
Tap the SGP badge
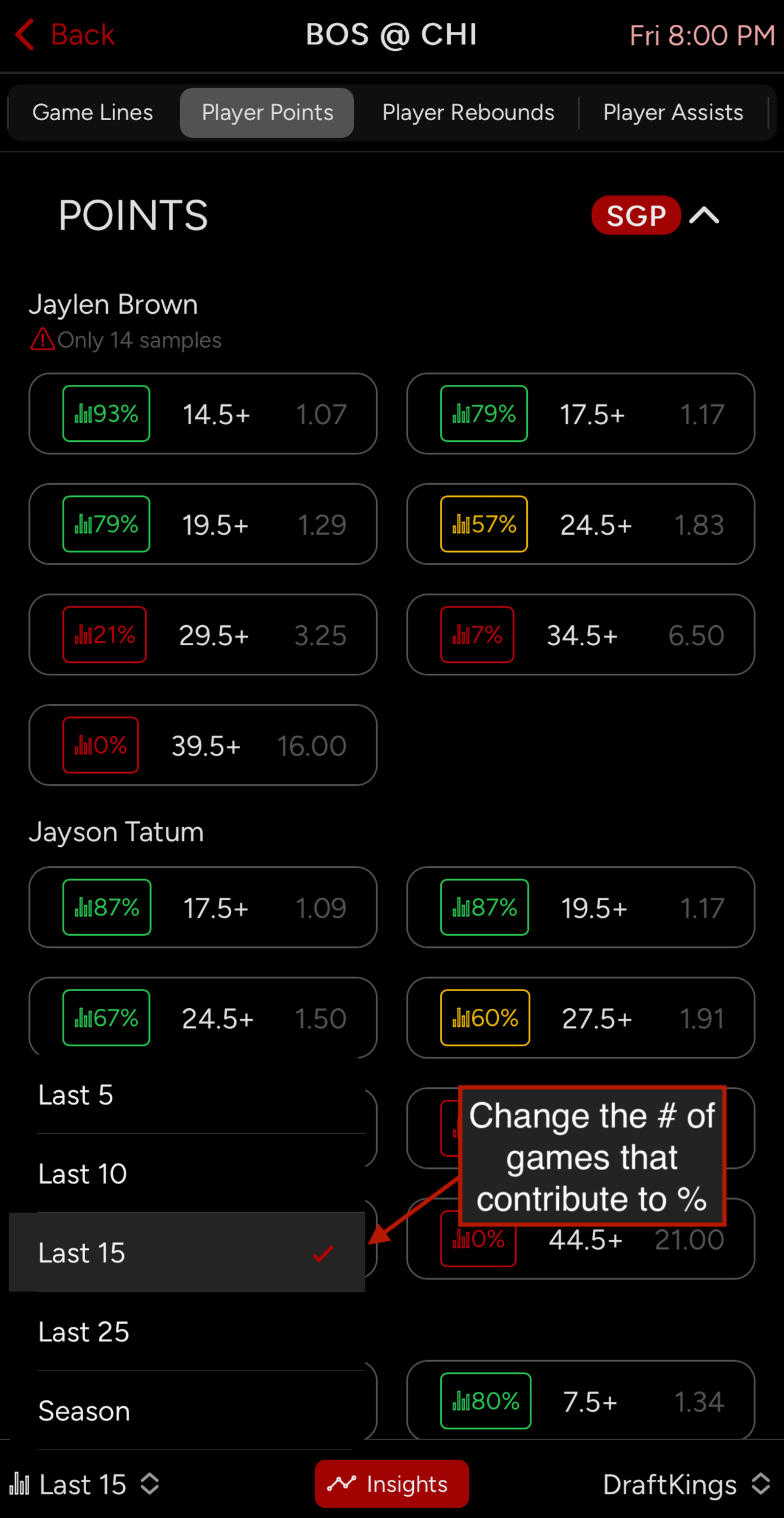(x=635, y=215)
